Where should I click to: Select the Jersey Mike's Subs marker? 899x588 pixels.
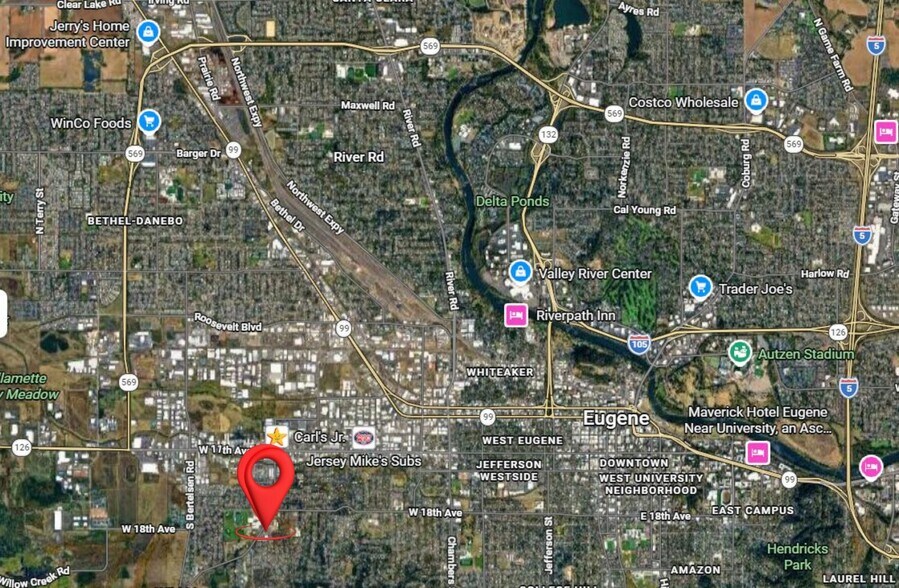click(365, 437)
